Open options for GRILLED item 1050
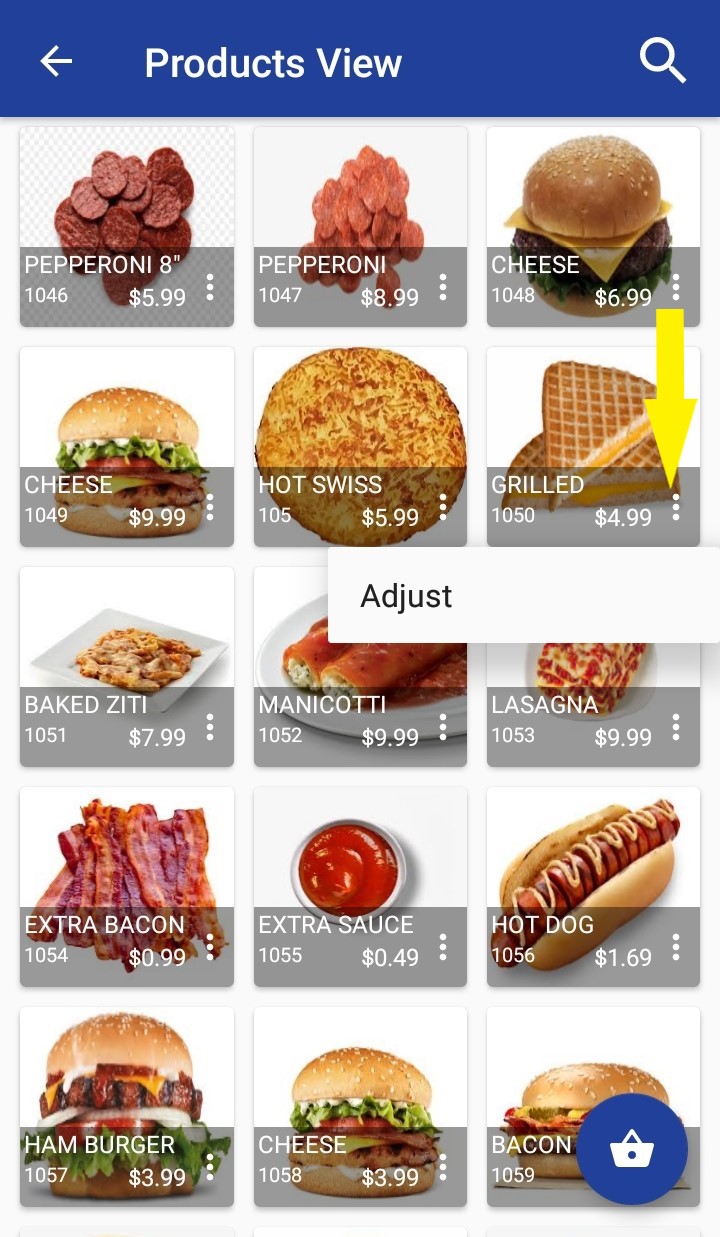 click(x=676, y=508)
